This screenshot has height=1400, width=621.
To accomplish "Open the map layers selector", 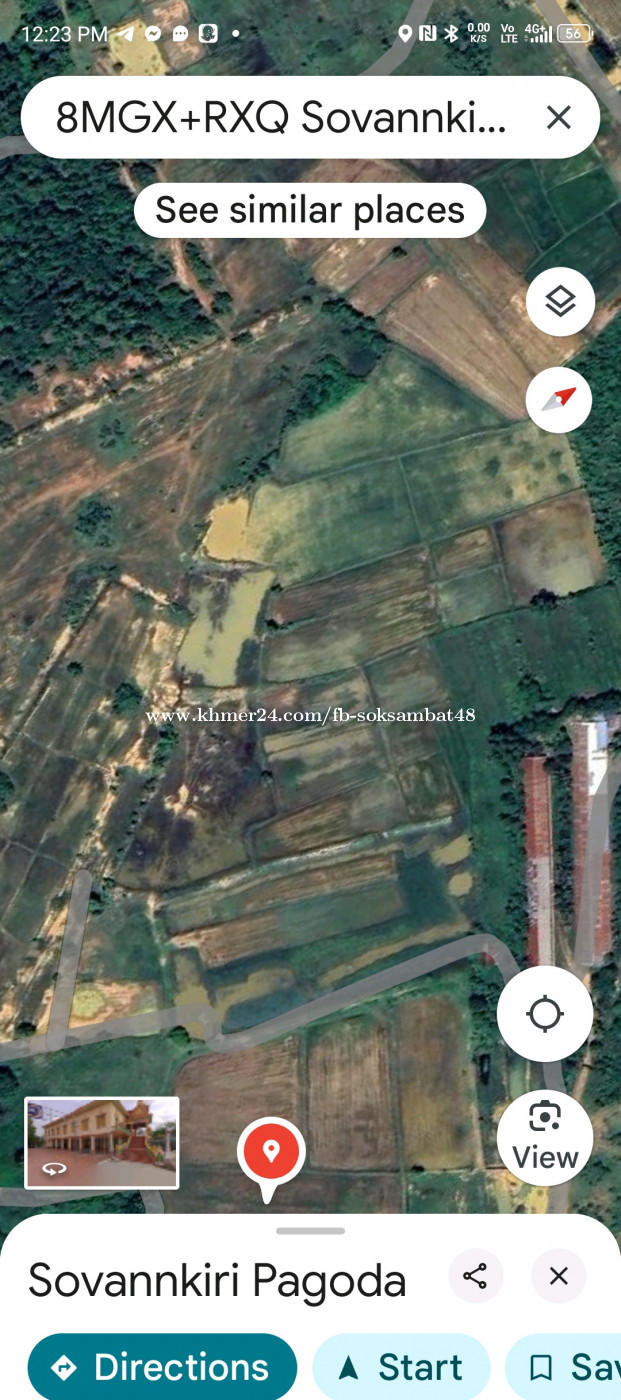I will point(560,301).
